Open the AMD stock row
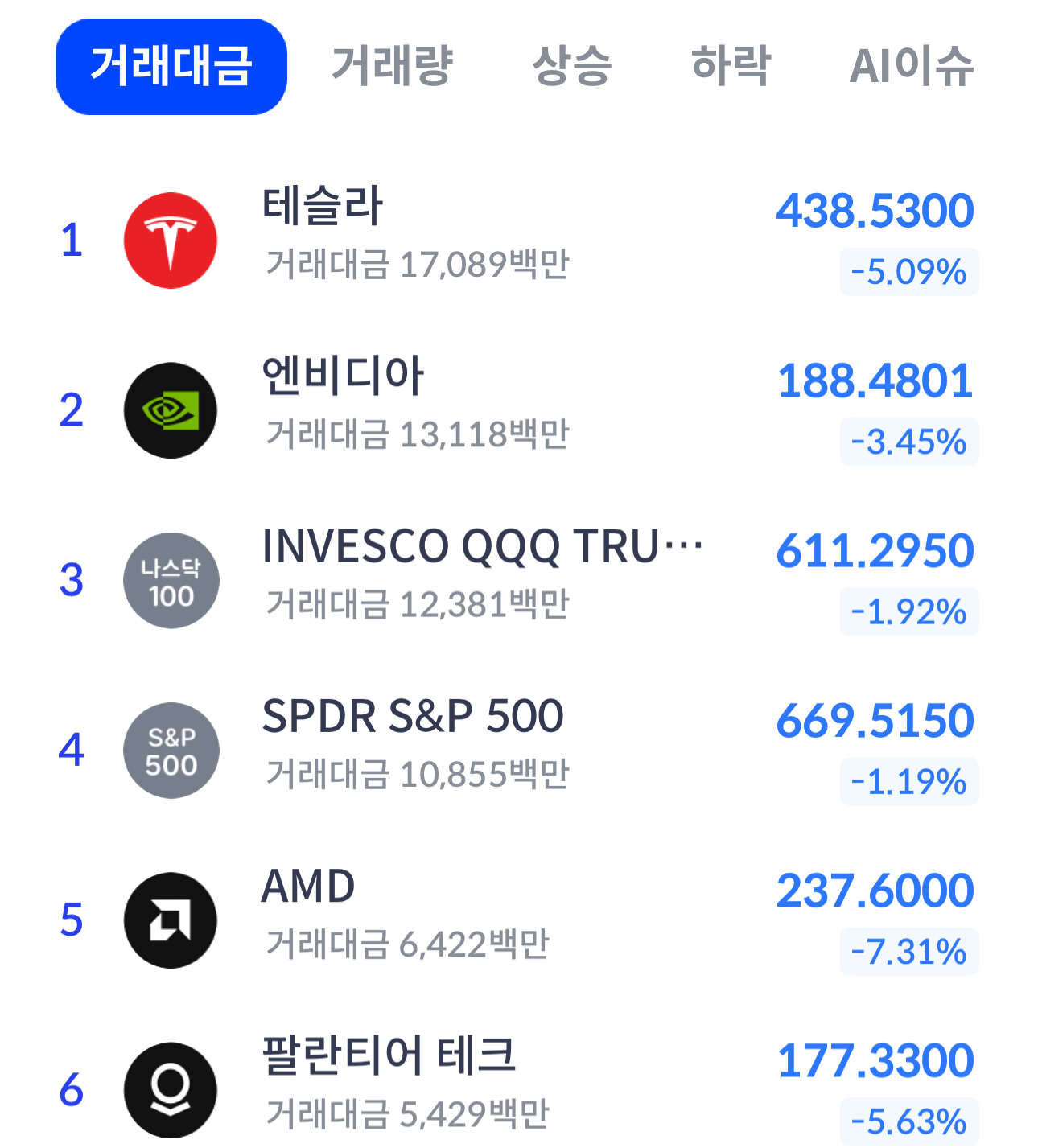The height and width of the screenshot is (1148, 1038). 519,920
